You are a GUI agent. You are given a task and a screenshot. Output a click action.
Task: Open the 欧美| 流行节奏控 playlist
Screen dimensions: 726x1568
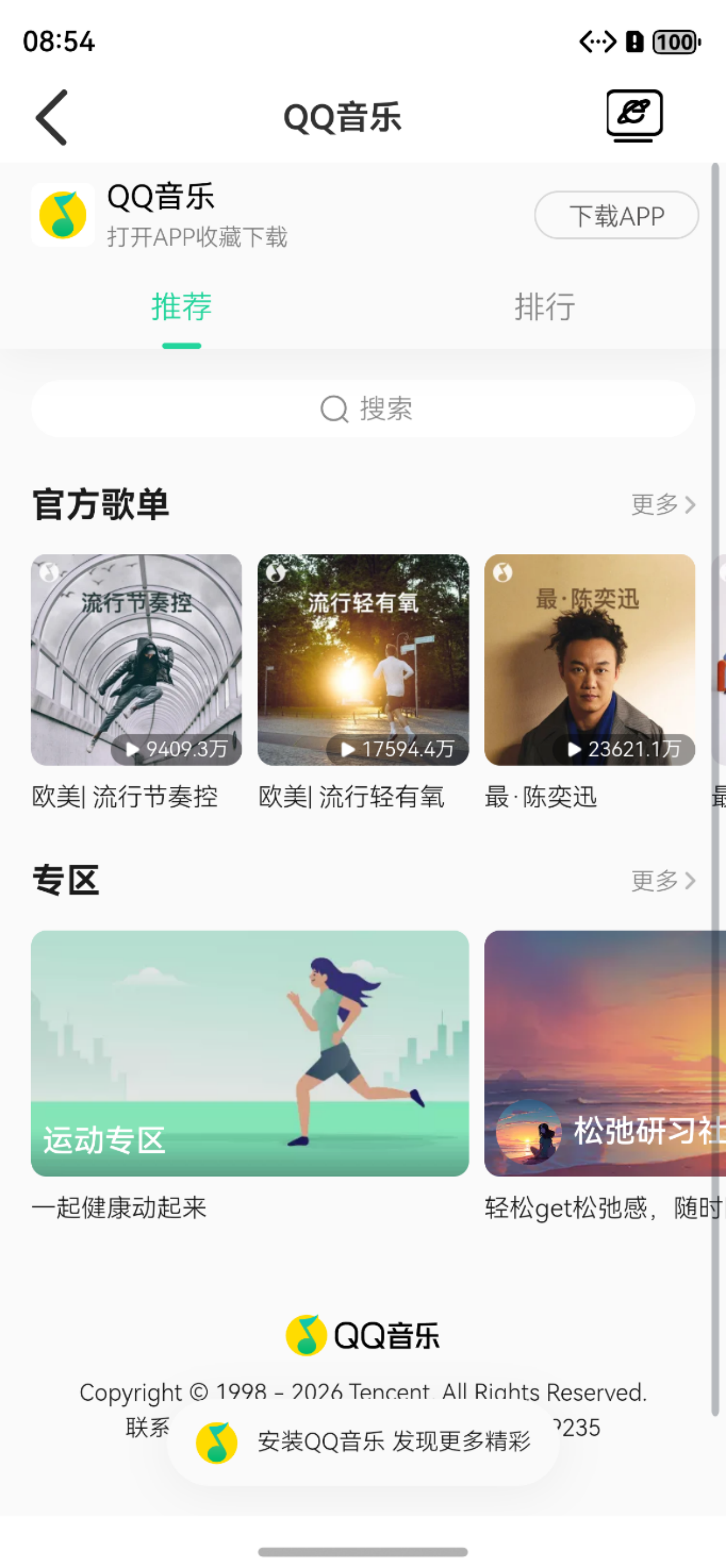click(137, 659)
